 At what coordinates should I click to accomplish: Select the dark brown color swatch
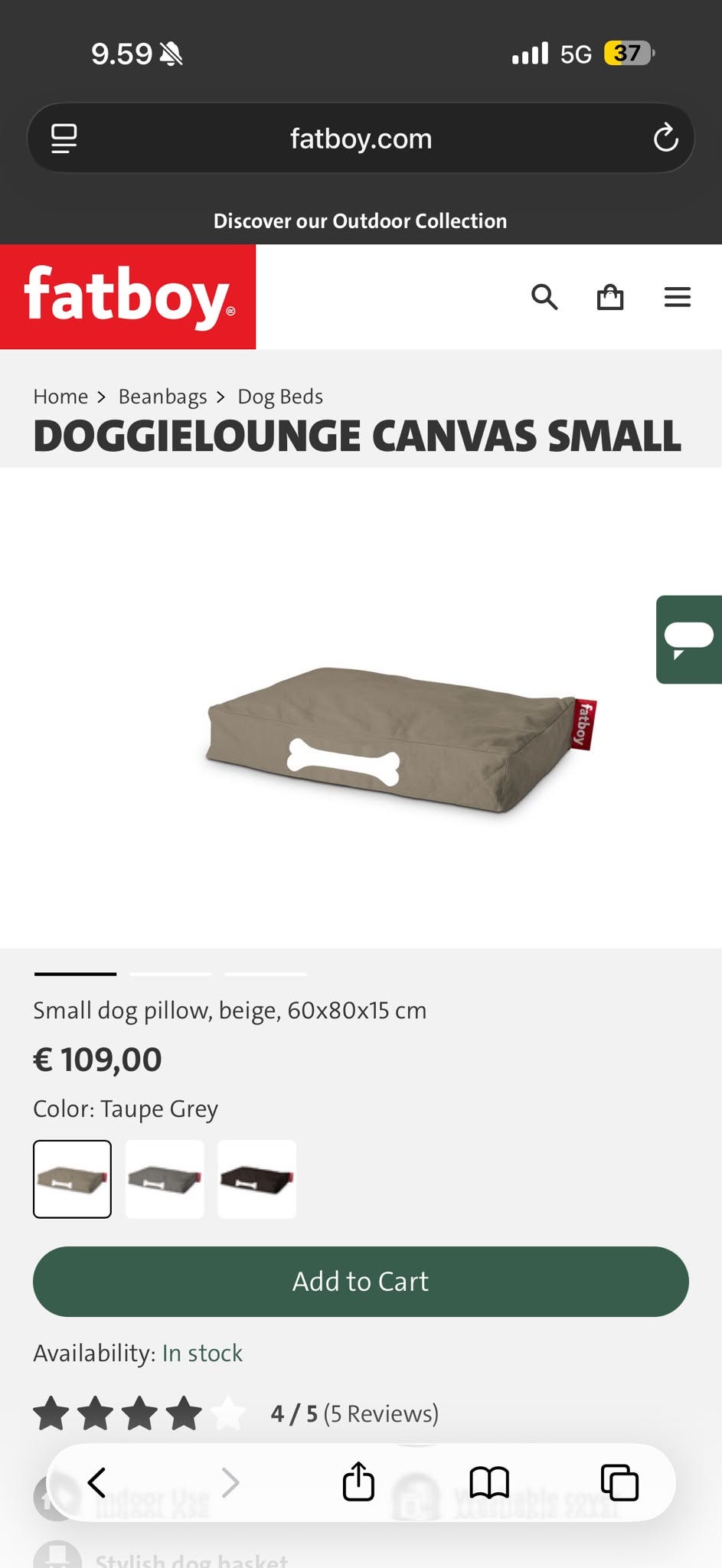[256, 1179]
